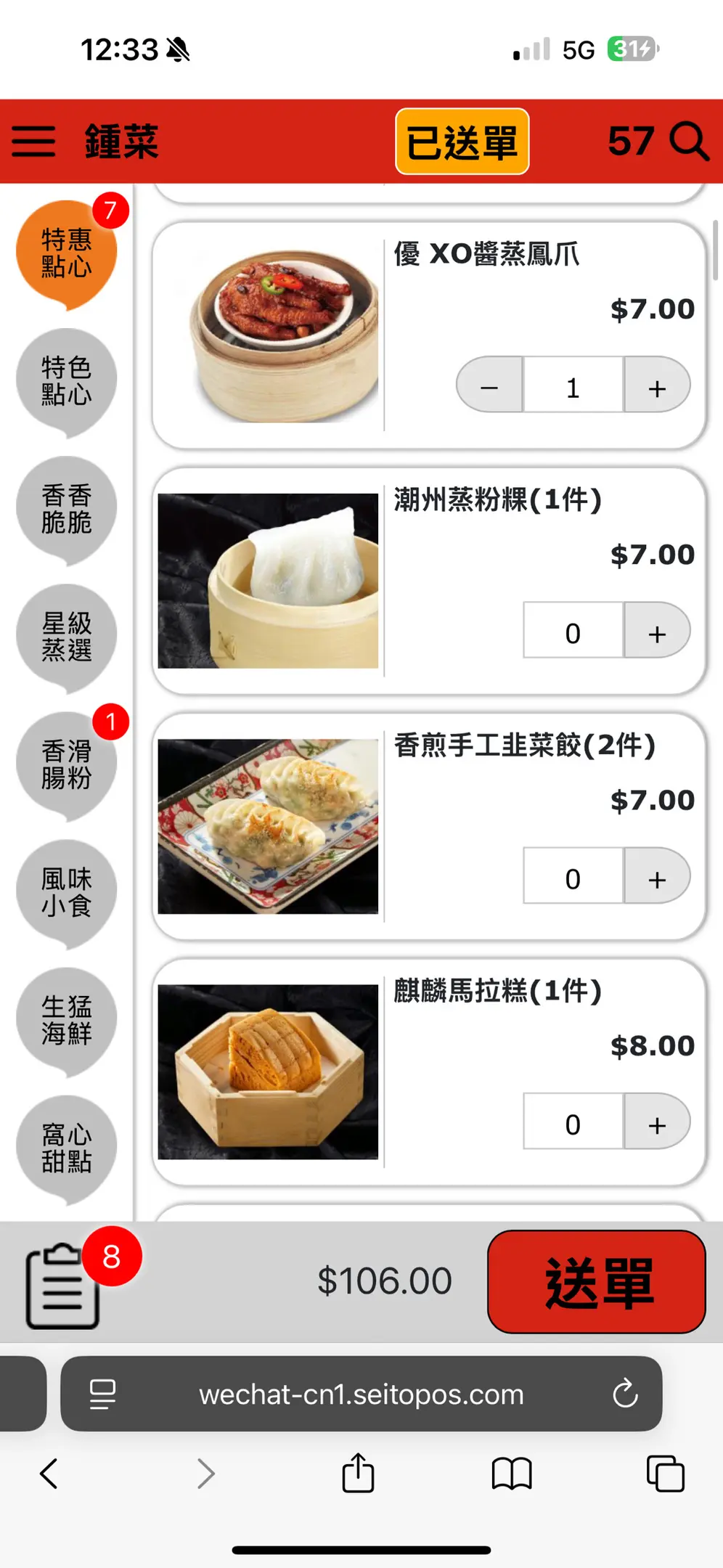The image size is (723, 1568).
Task: Select the 特惠點心 category
Action: pos(66,253)
